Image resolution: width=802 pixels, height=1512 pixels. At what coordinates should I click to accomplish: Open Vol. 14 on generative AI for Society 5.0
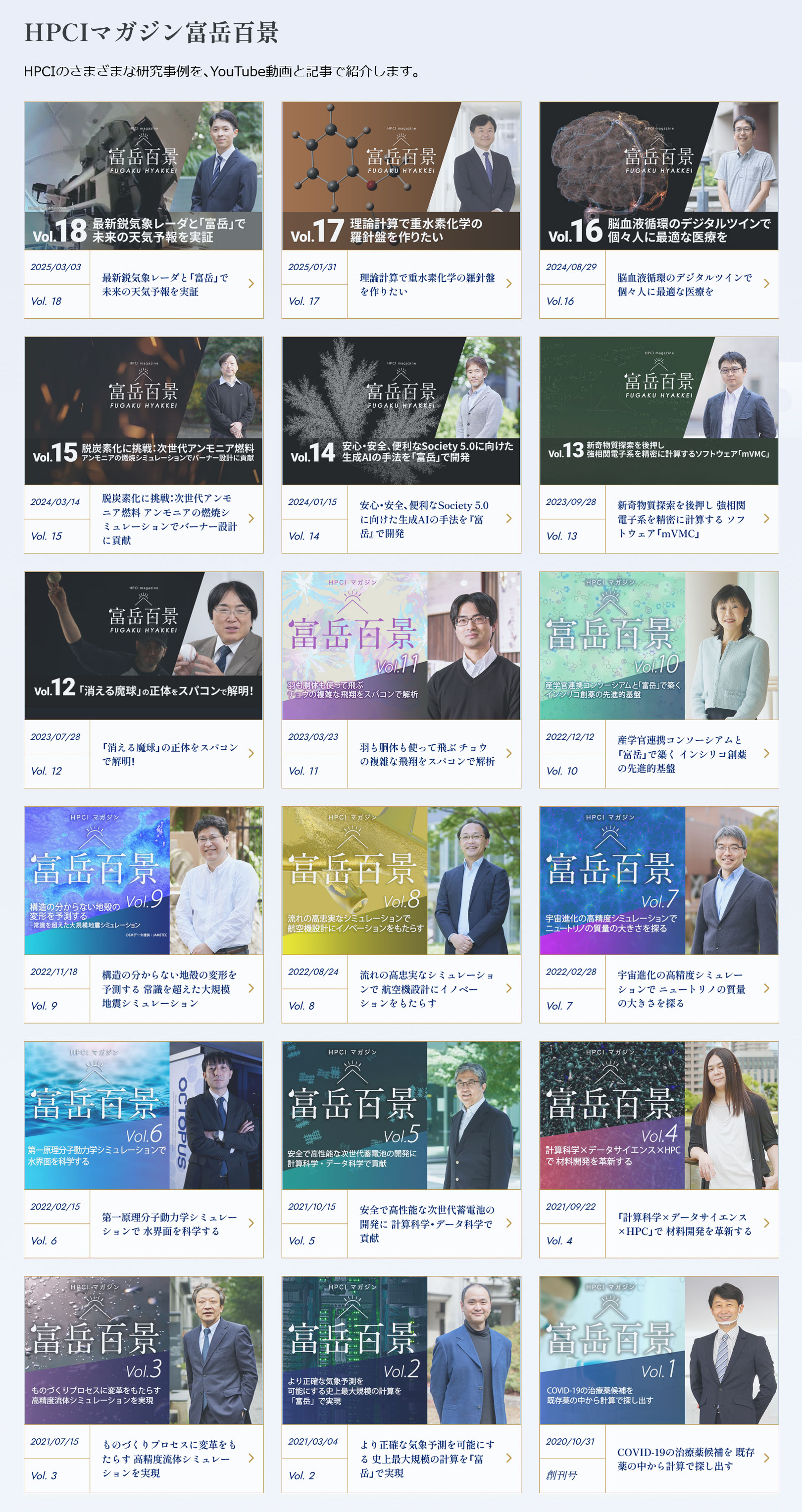[x=401, y=445]
